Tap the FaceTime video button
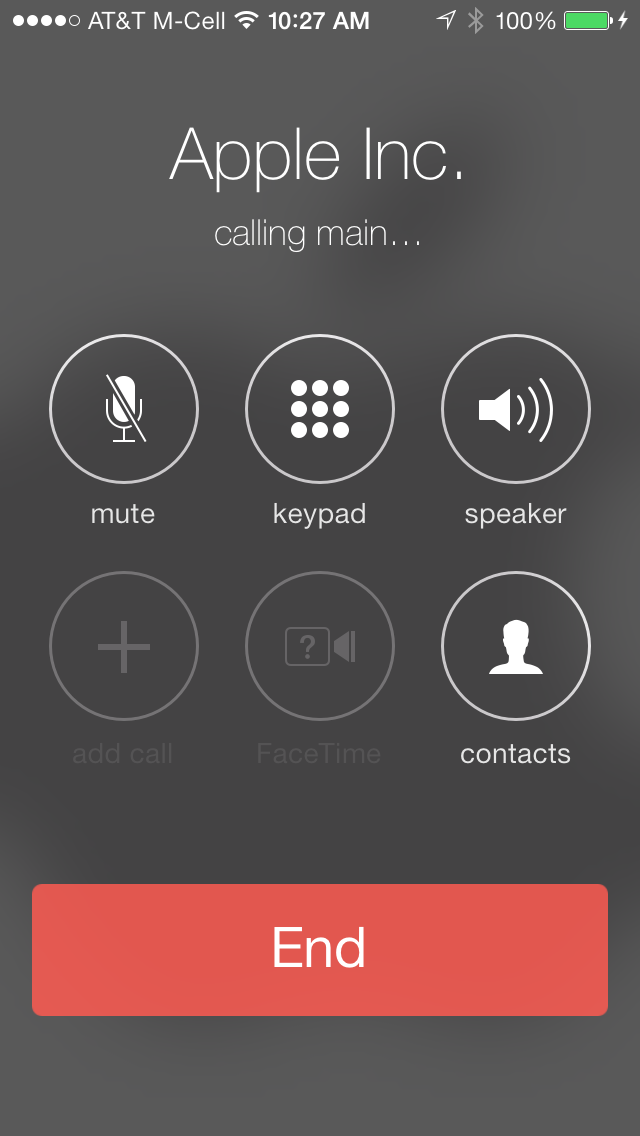The image size is (640, 1136). click(x=320, y=646)
